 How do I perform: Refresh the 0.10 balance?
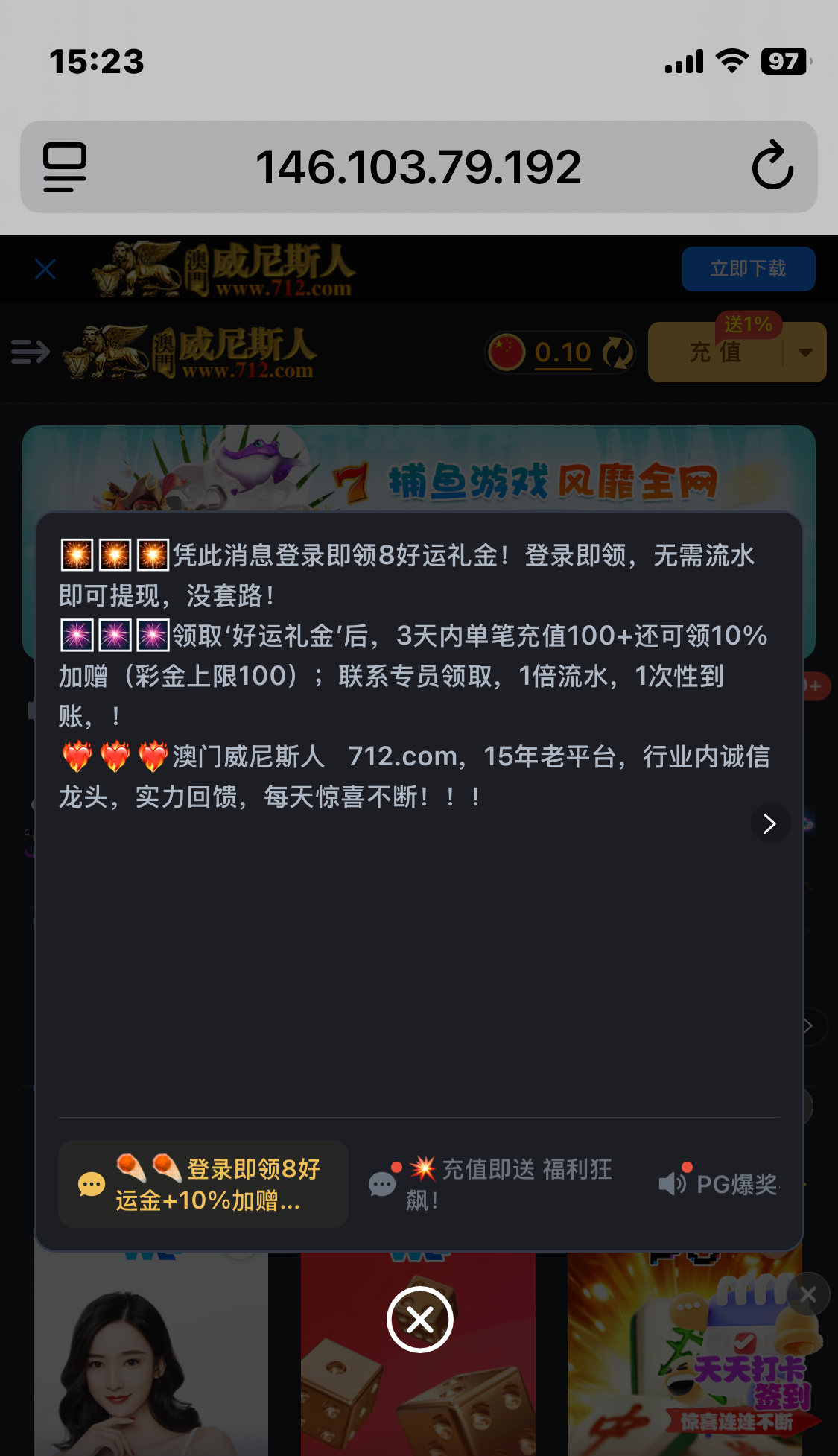tap(618, 352)
